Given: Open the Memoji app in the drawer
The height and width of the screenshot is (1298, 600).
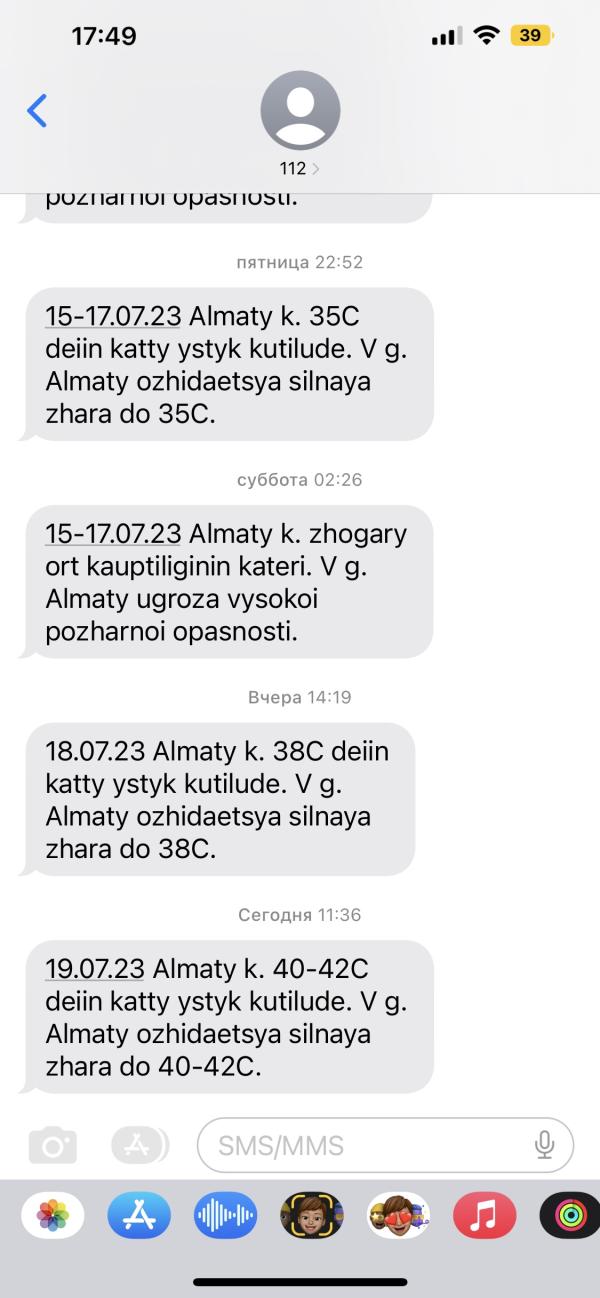Looking at the screenshot, I should click(312, 1215).
